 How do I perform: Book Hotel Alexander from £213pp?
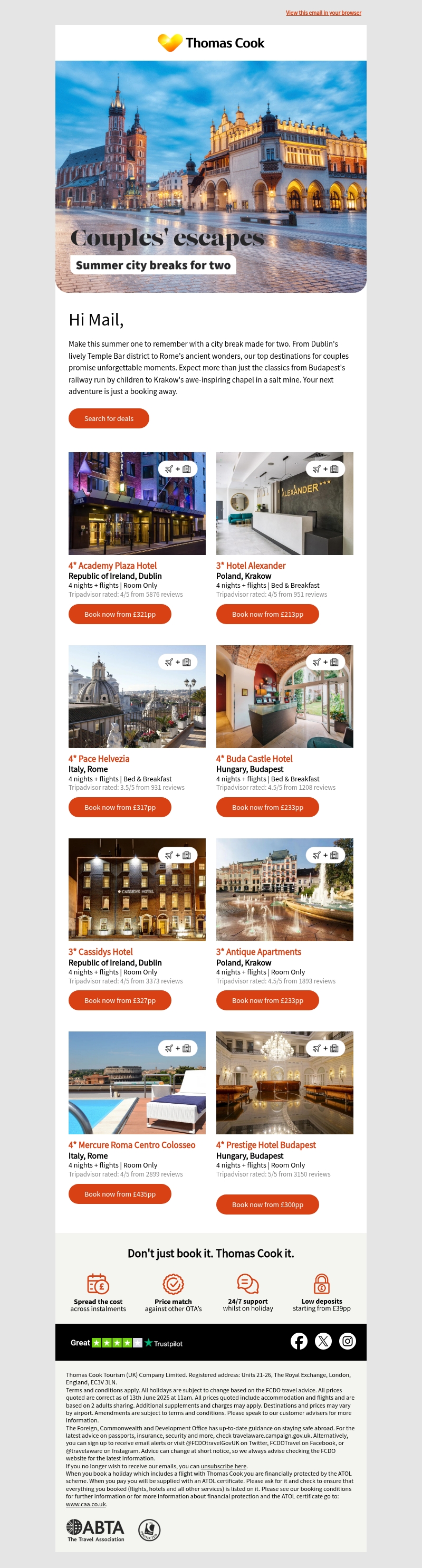[267, 614]
